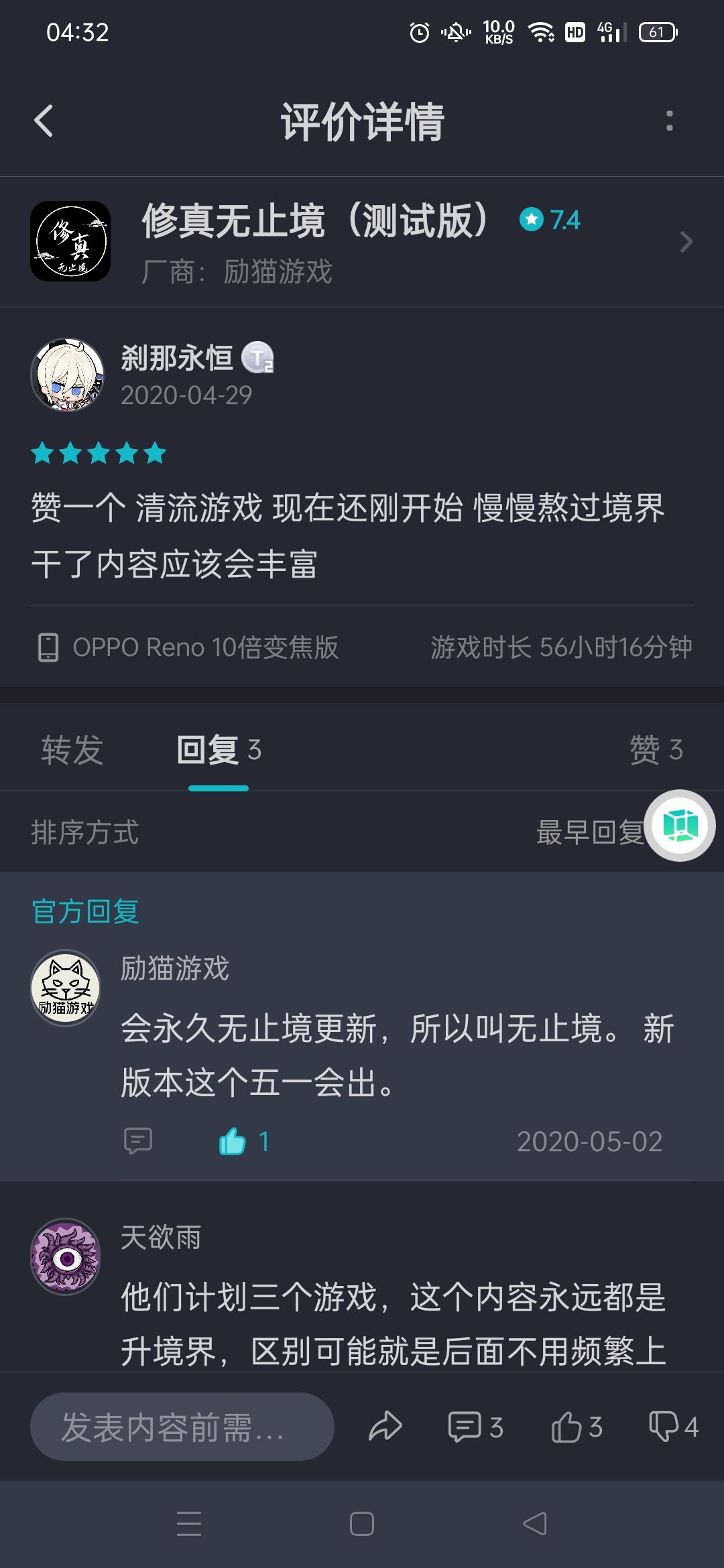
Task: View 刹那永恒's profile avatar
Action: [68, 375]
